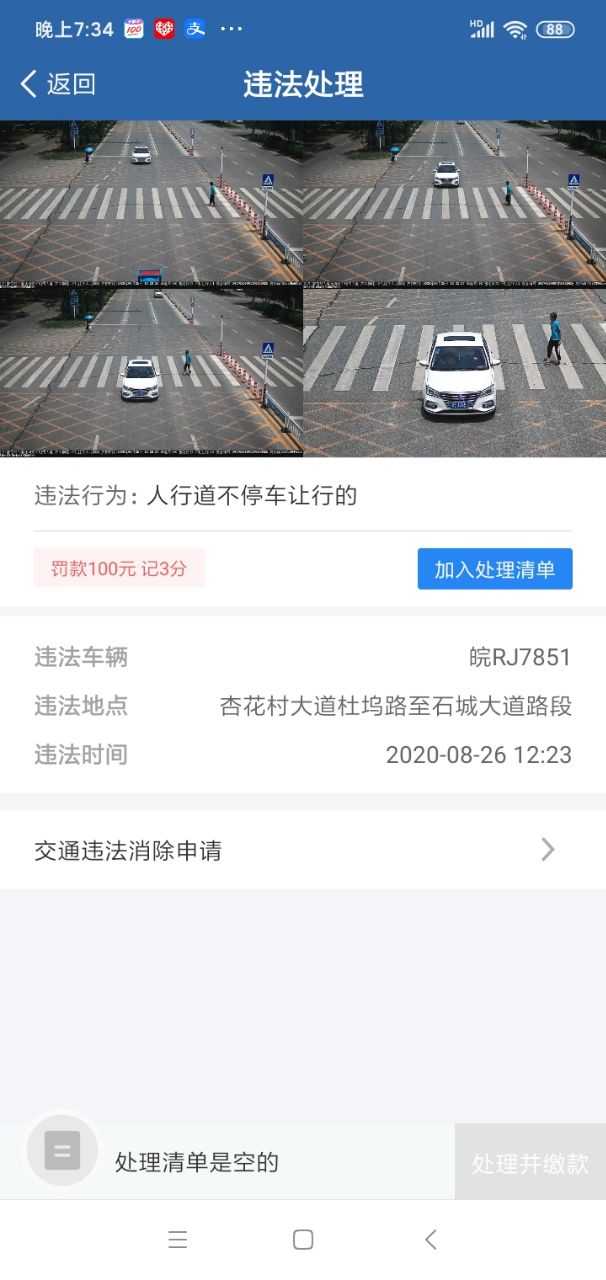Tap 加入处理清单 button
606x1280 pixels.
click(x=495, y=569)
